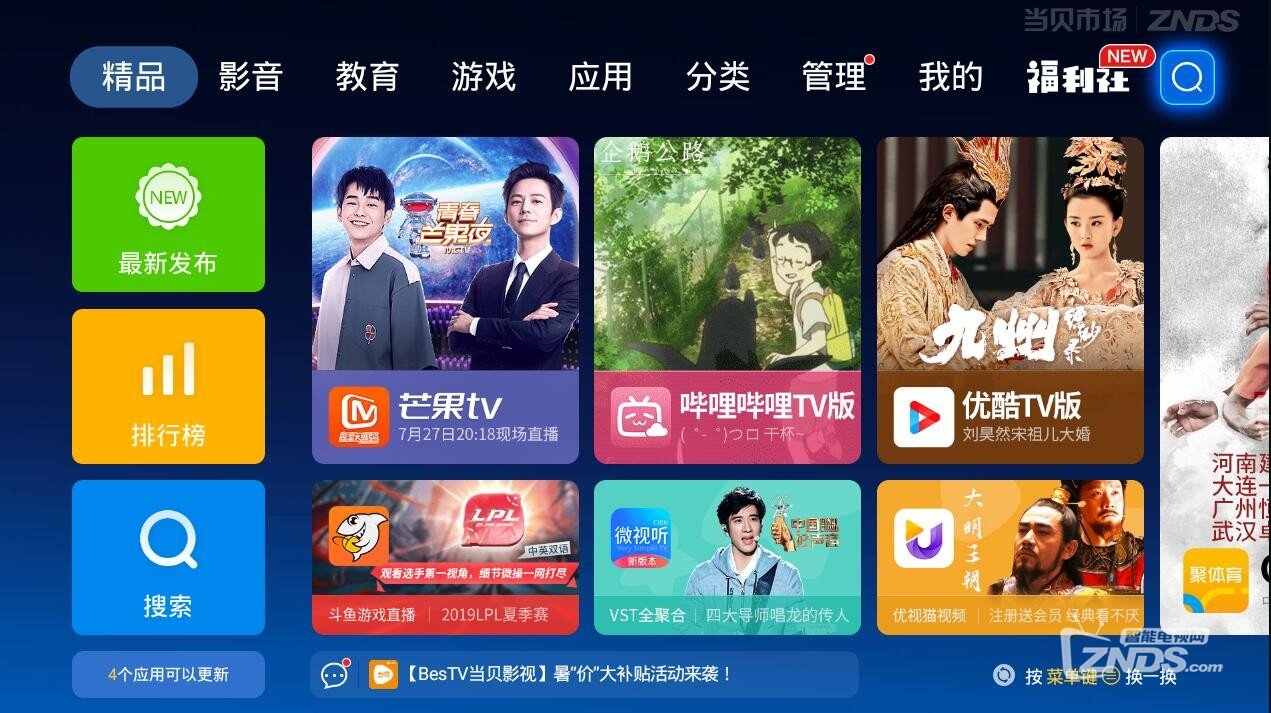Open the 排行榜 tile
Image resolution: width=1271 pixels, height=713 pixels.
168,386
